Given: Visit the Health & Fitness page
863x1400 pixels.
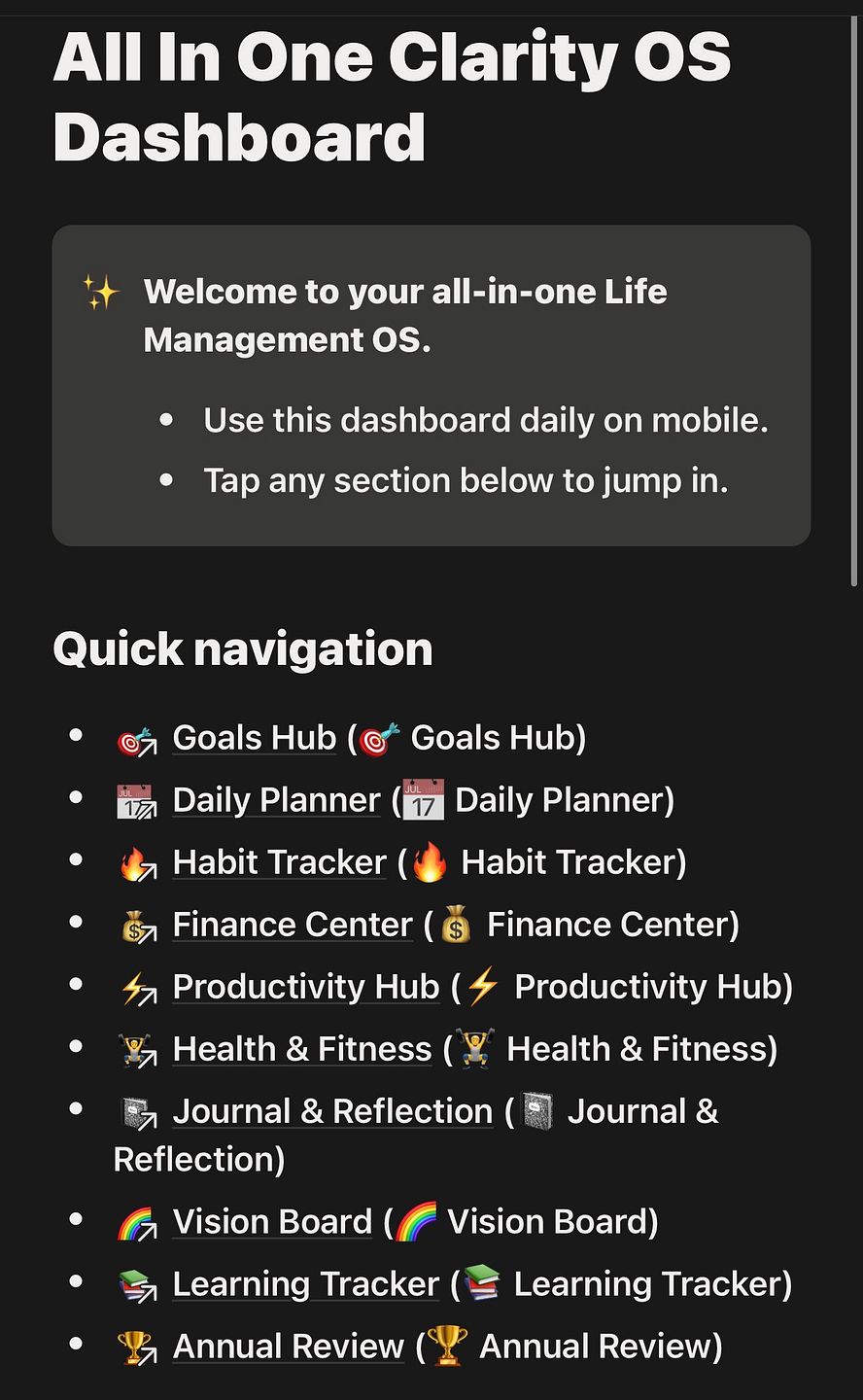Looking at the screenshot, I should pos(302,1049).
